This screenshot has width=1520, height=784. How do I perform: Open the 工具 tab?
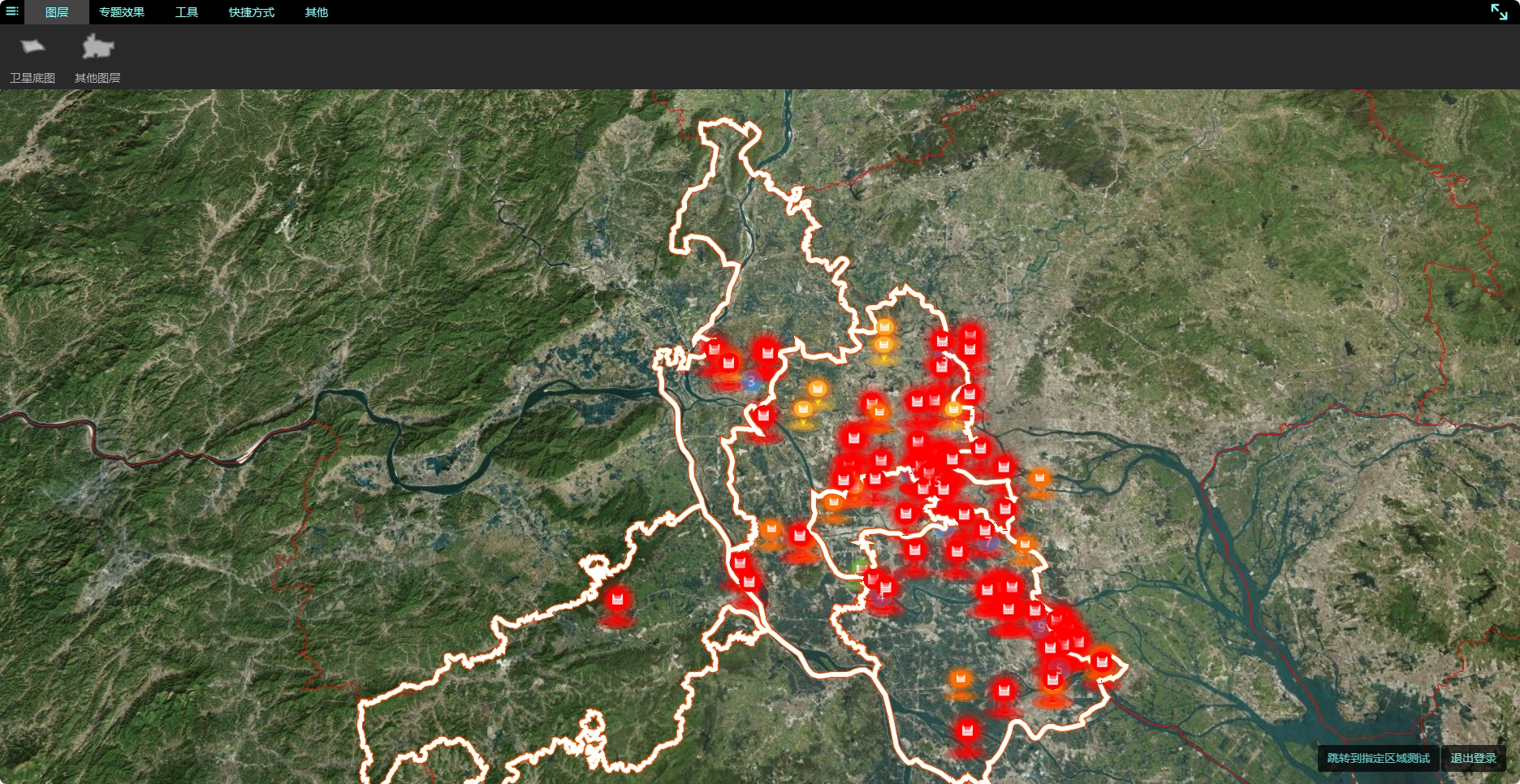(x=187, y=12)
